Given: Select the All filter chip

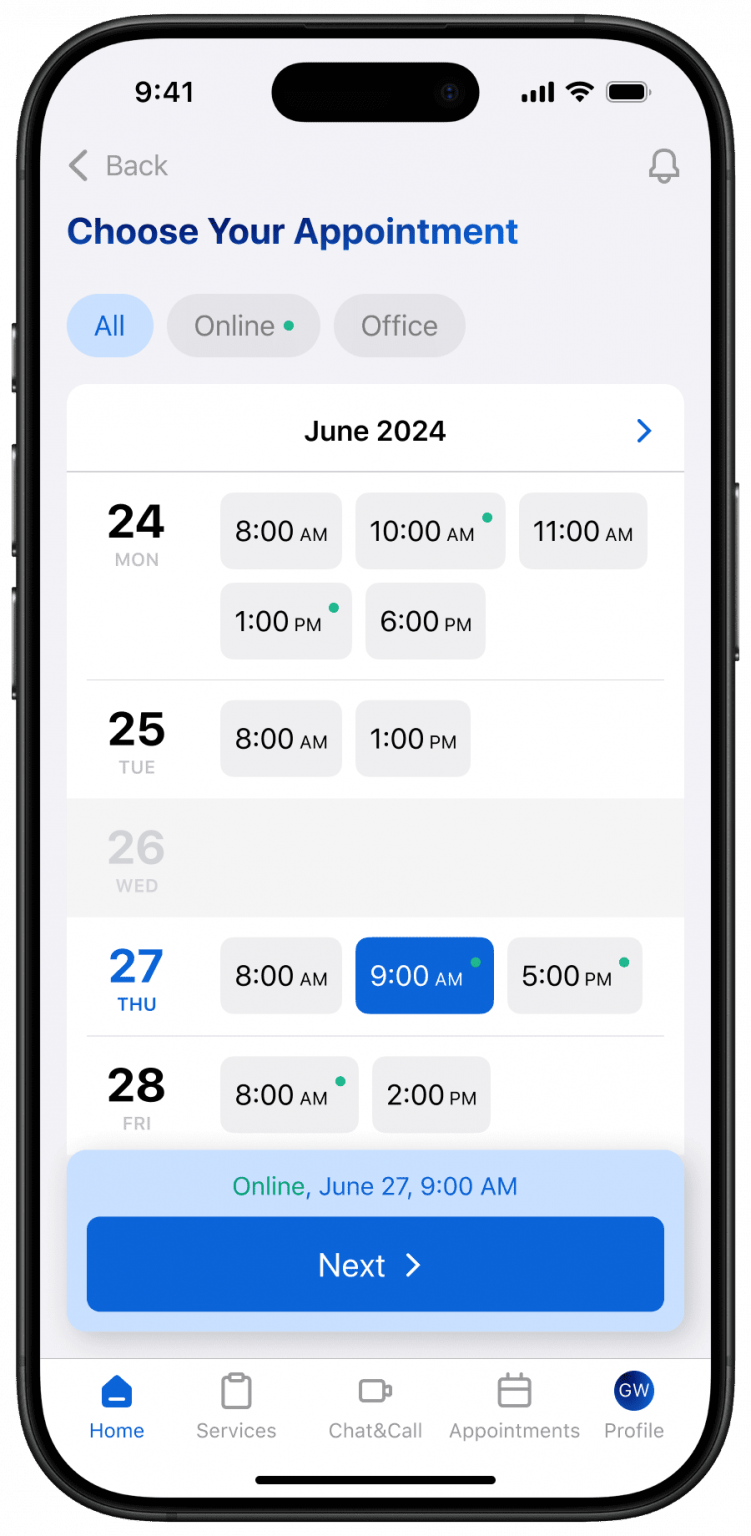Looking at the screenshot, I should click(x=110, y=326).
